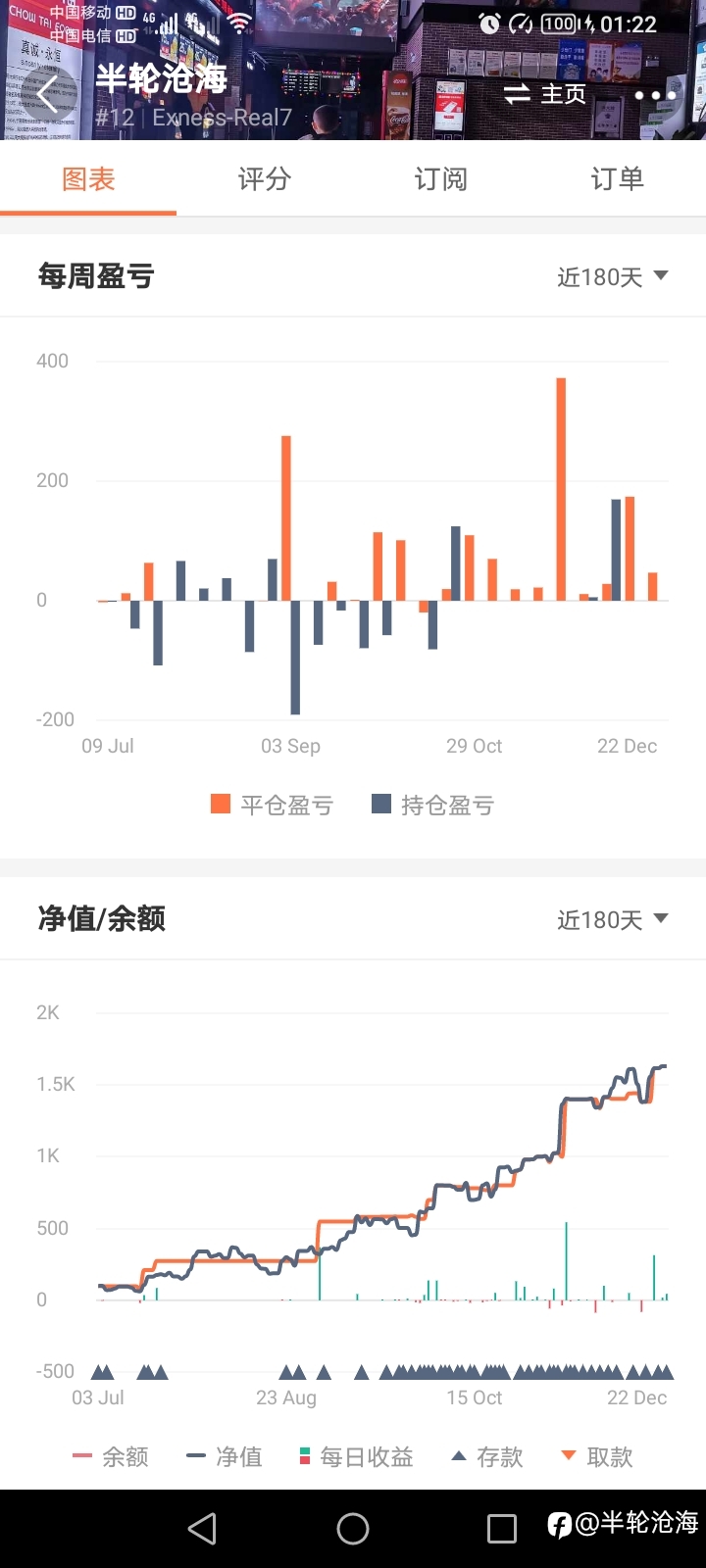The width and height of the screenshot is (706, 1568).
Task: Toggle 平仓盈亏 legend series
Action: coord(273,805)
